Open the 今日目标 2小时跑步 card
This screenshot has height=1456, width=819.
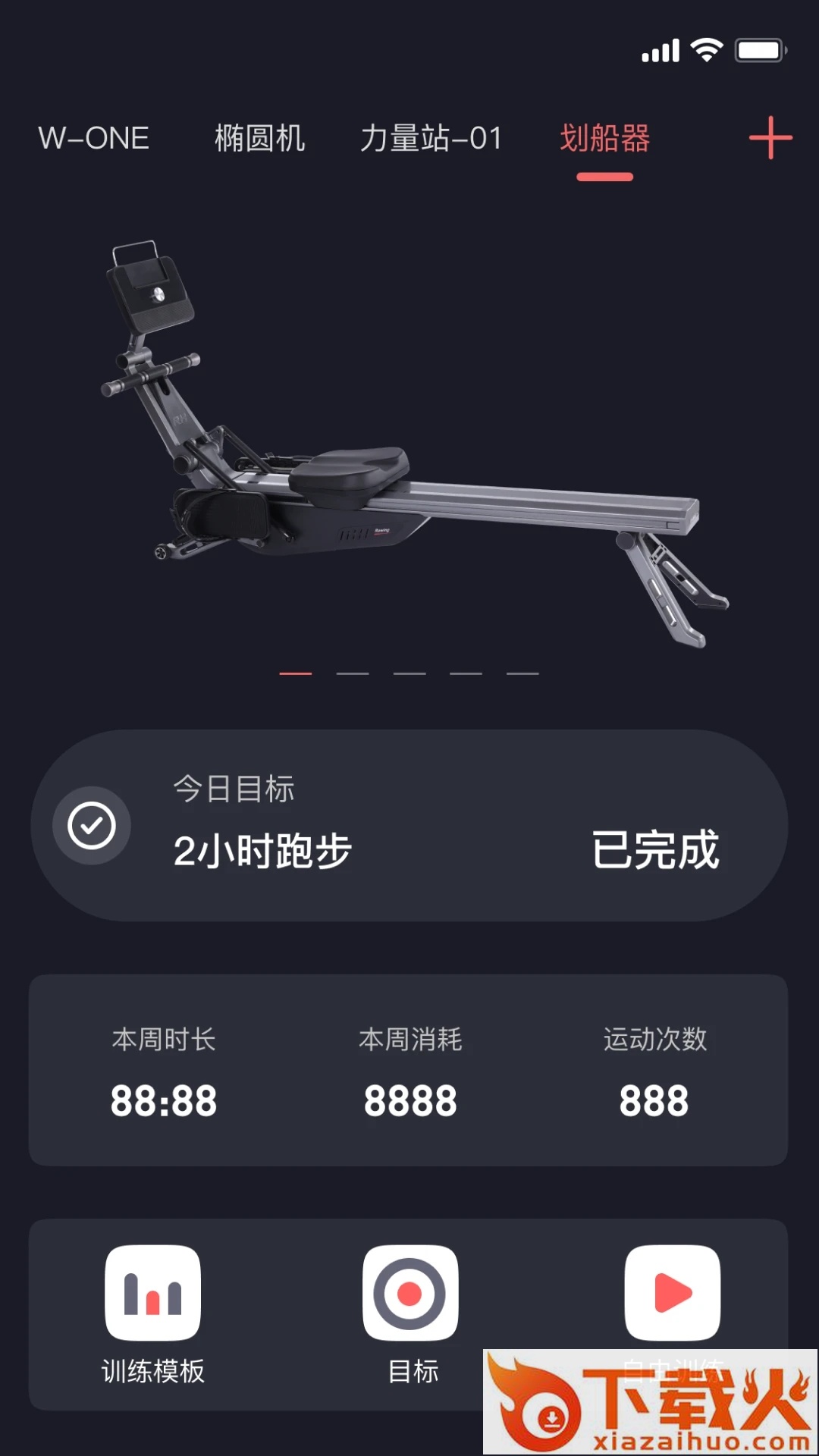tap(409, 826)
